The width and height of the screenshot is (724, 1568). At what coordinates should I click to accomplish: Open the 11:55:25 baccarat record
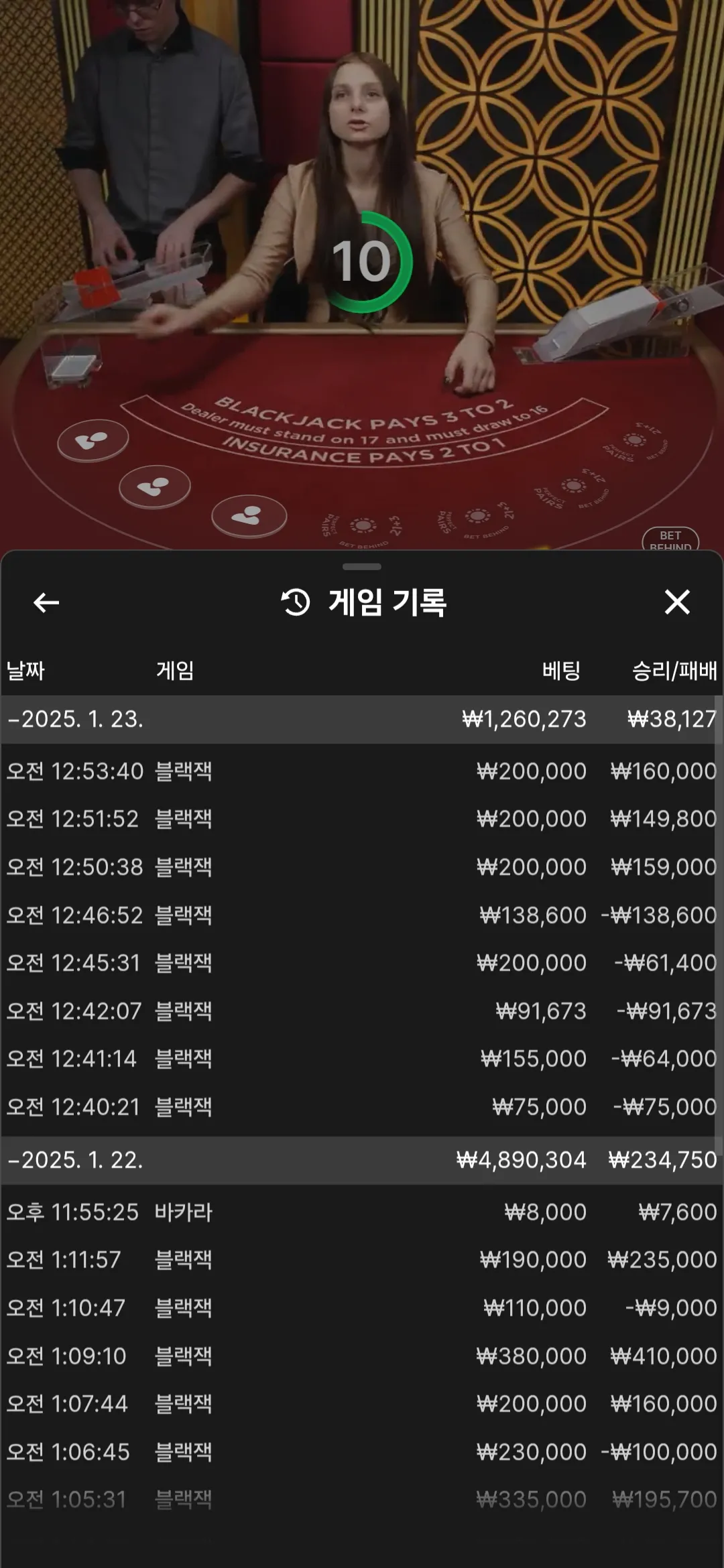pos(361,1212)
